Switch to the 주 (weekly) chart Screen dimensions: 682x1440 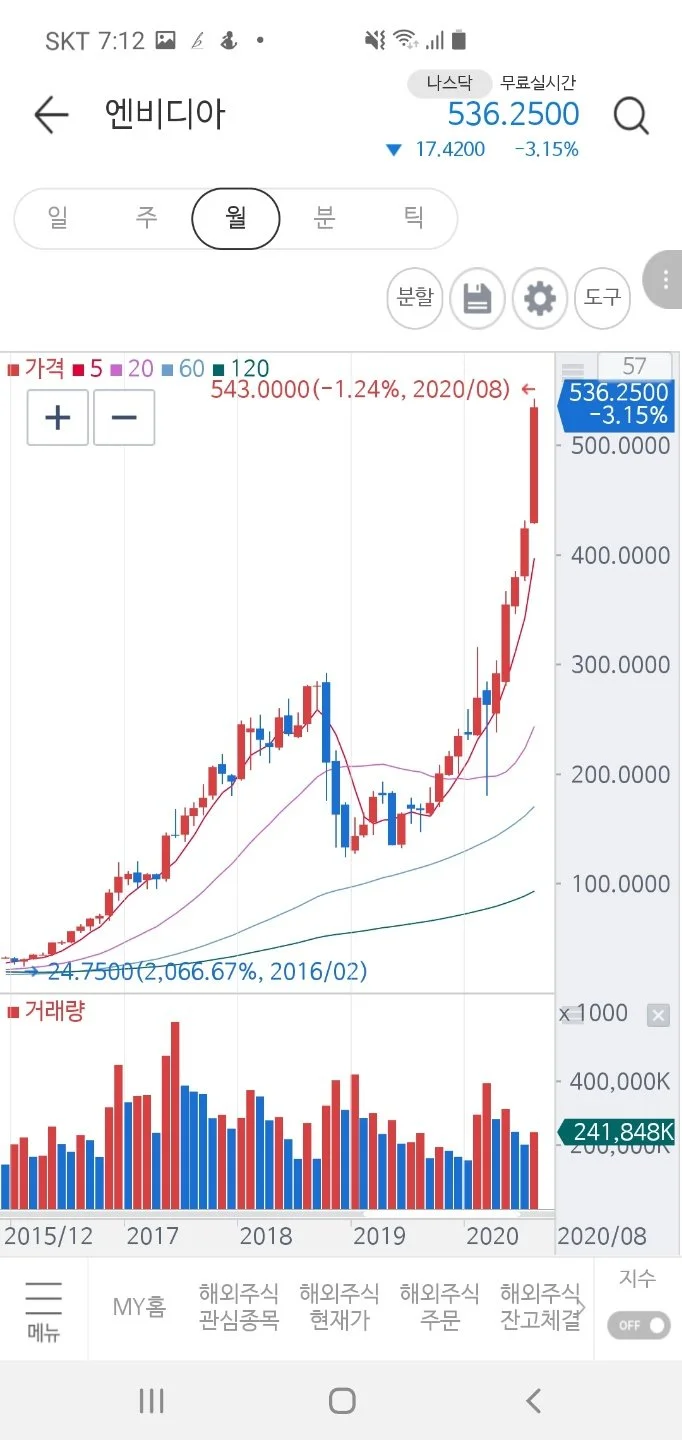(147, 217)
